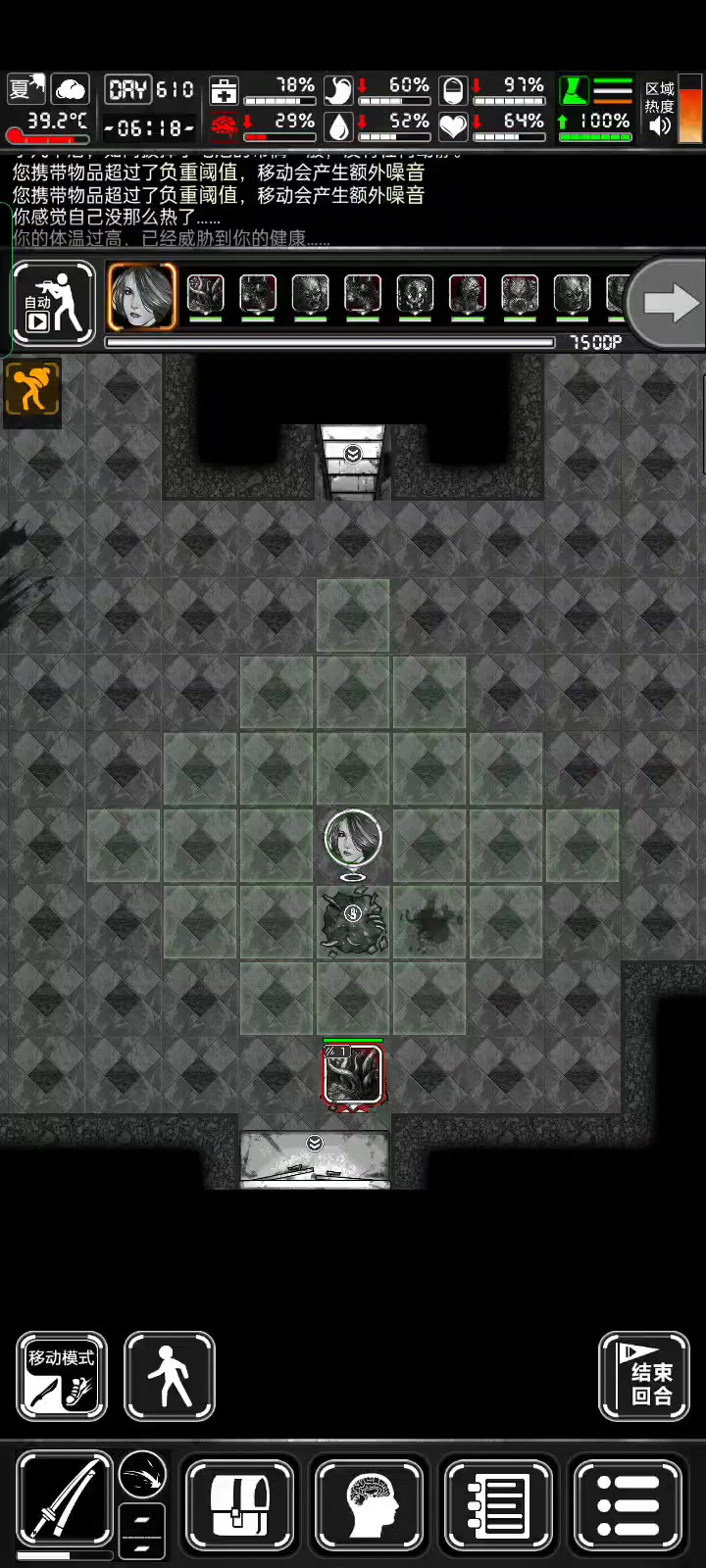This screenshot has width=706, height=1568.
Task: Toggle the walking posture button
Action: [169, 1376]
